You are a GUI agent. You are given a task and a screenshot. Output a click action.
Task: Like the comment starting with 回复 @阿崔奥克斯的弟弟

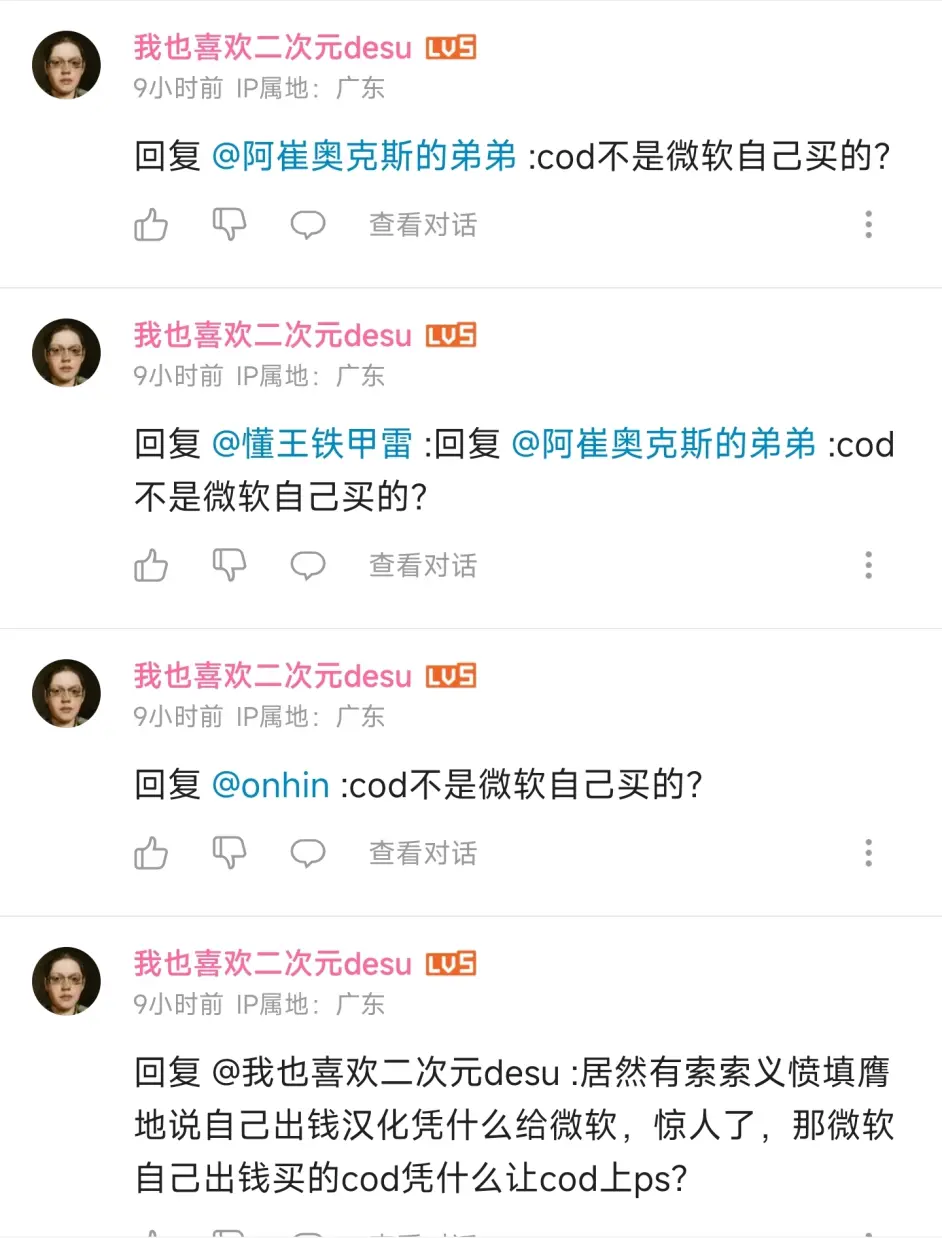(x=151, y=225)
